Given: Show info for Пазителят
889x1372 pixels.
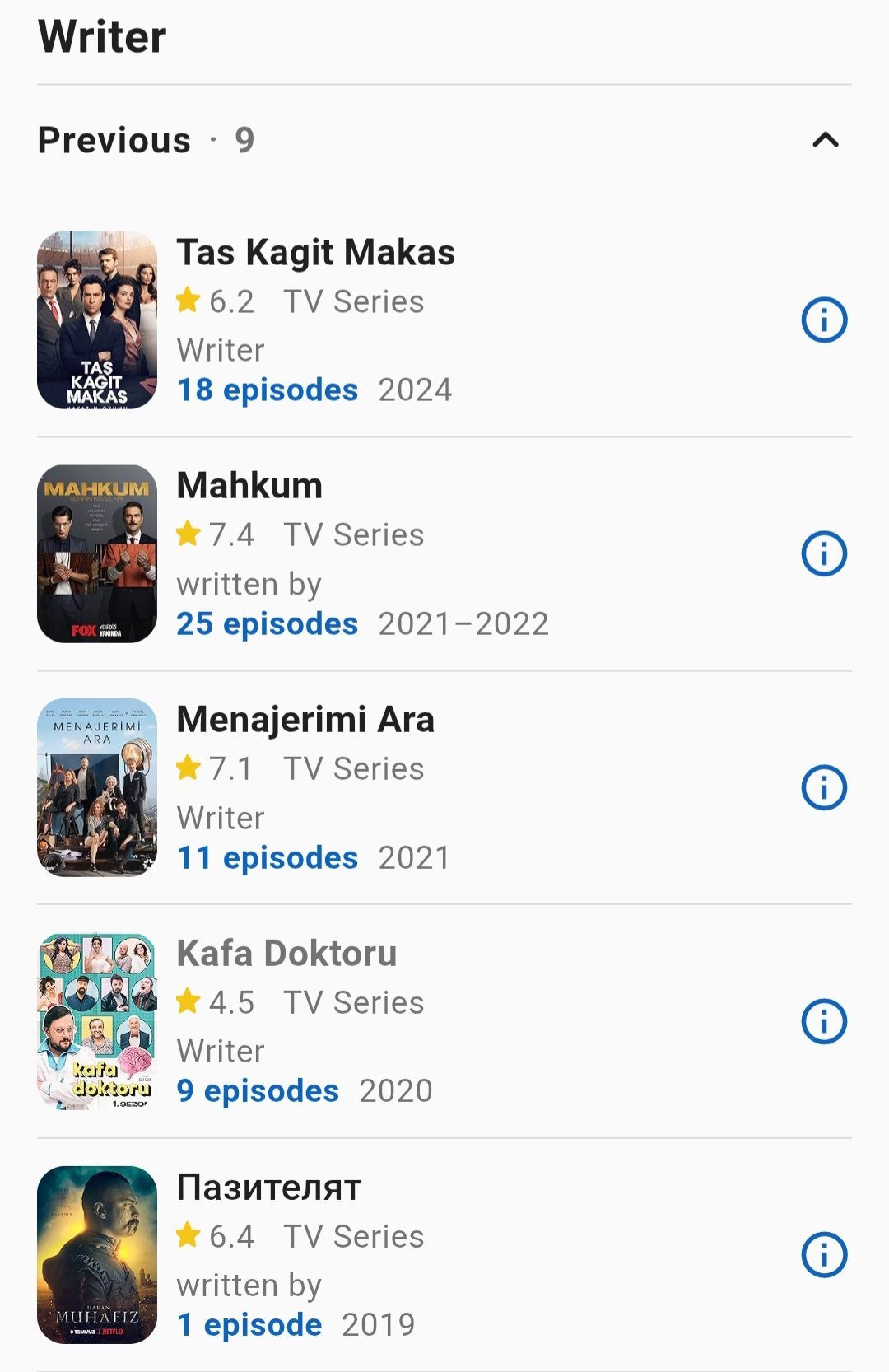Looking at the screenshot, I should click(x=824, y=1255).
